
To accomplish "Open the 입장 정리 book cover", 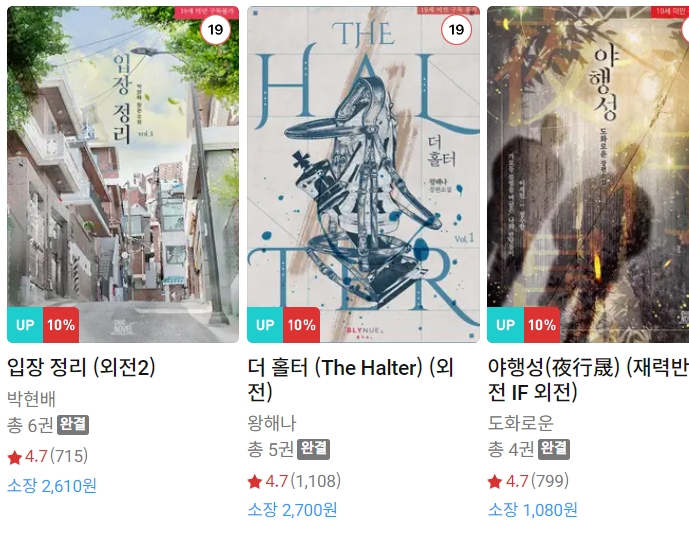I will (x=122, y=175).
